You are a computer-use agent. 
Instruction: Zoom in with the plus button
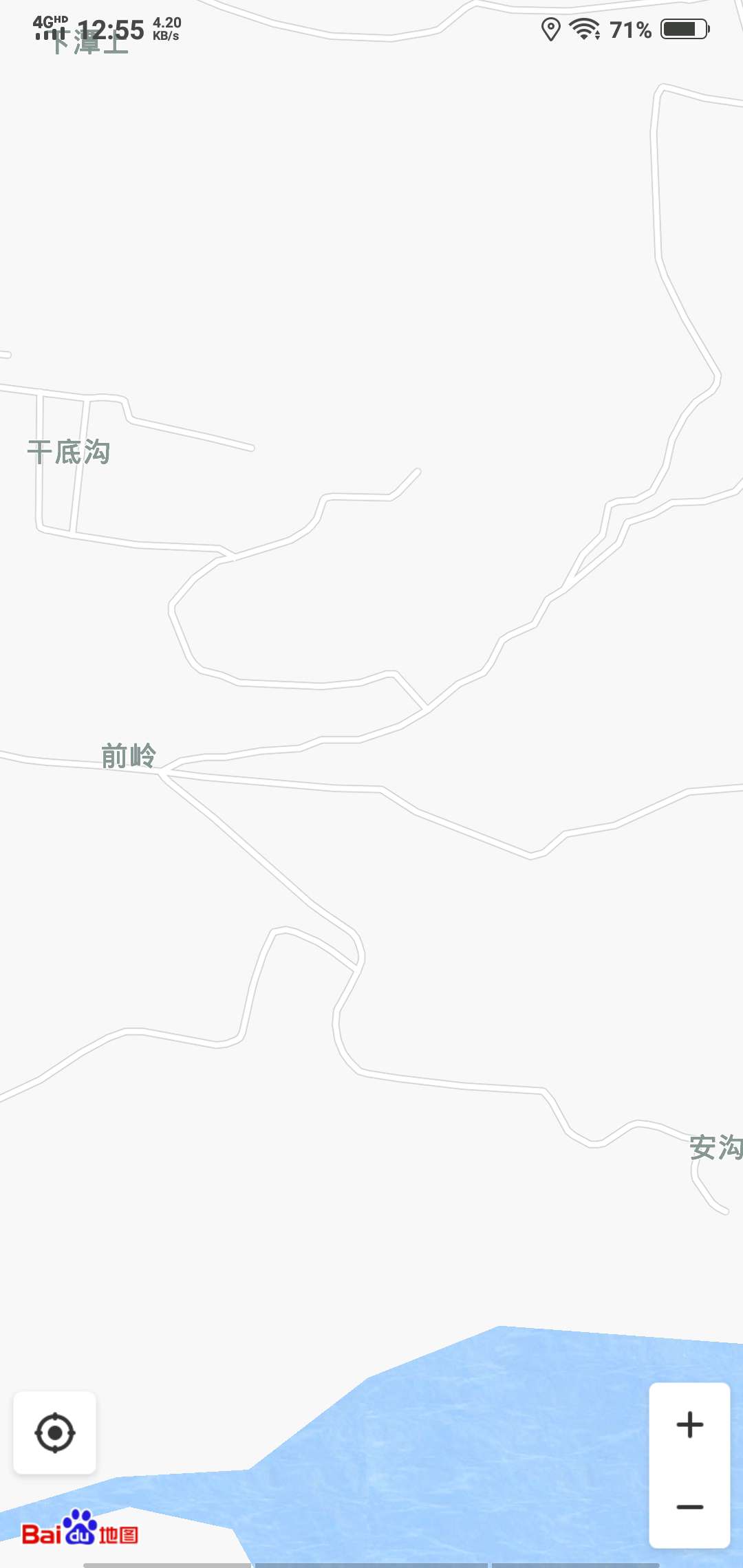tap(689, 1424)
